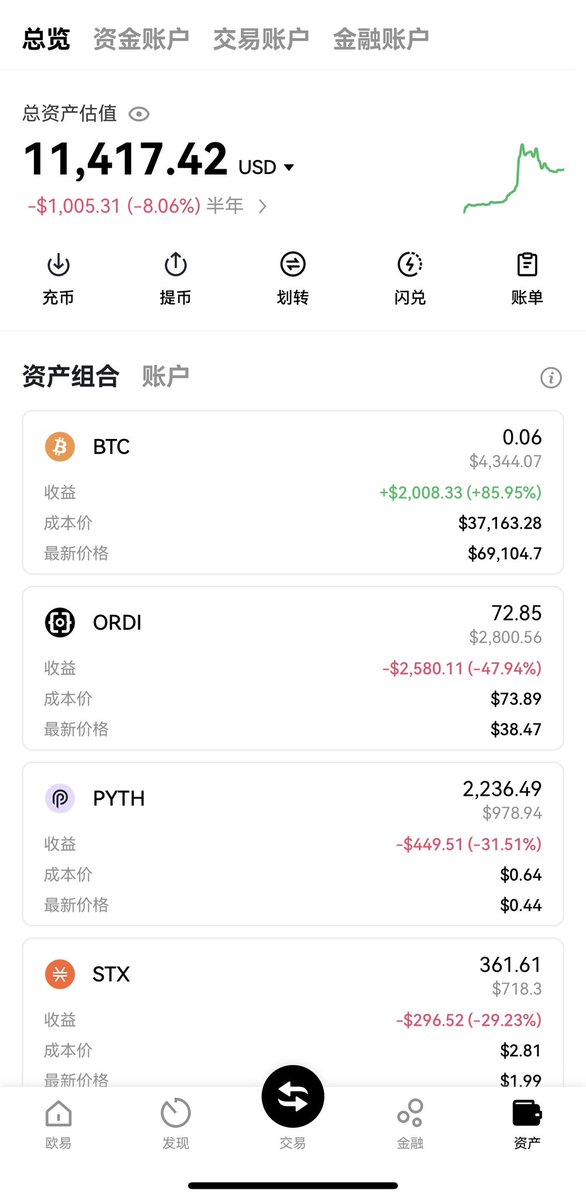
Task: Open the PYTH asset card
Action: coord(293,844)
